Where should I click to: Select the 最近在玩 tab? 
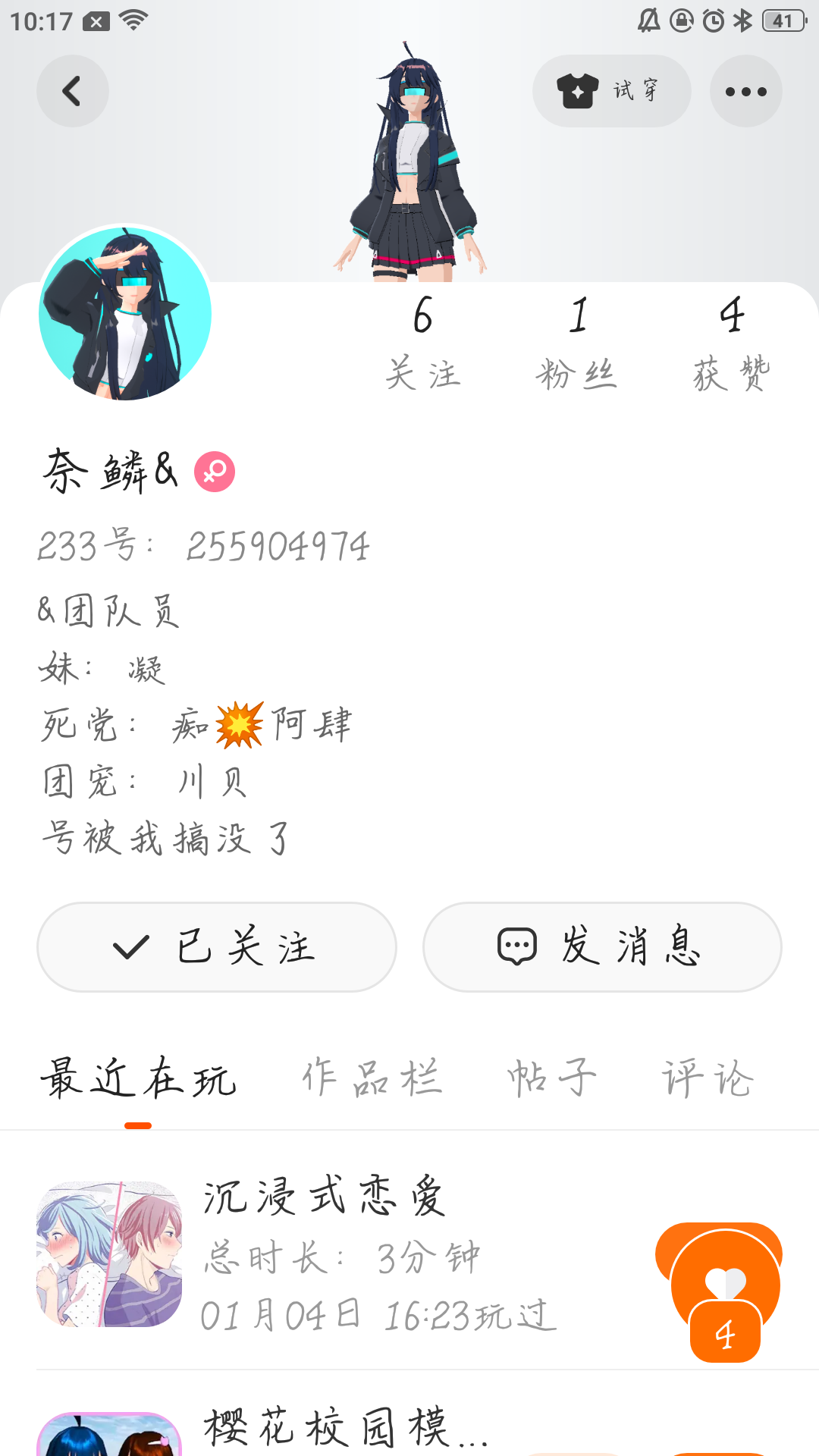click(x=138, y=1078)
